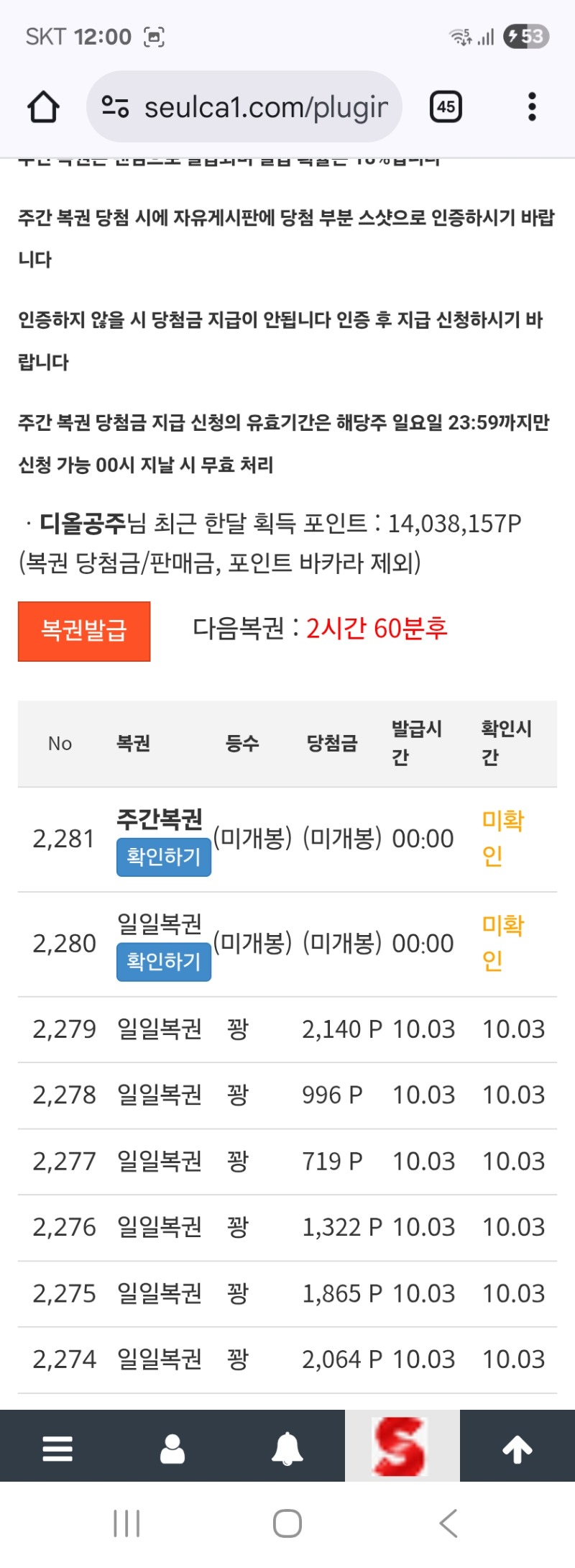Tap the red S logo button

[x=401, y=1446]
